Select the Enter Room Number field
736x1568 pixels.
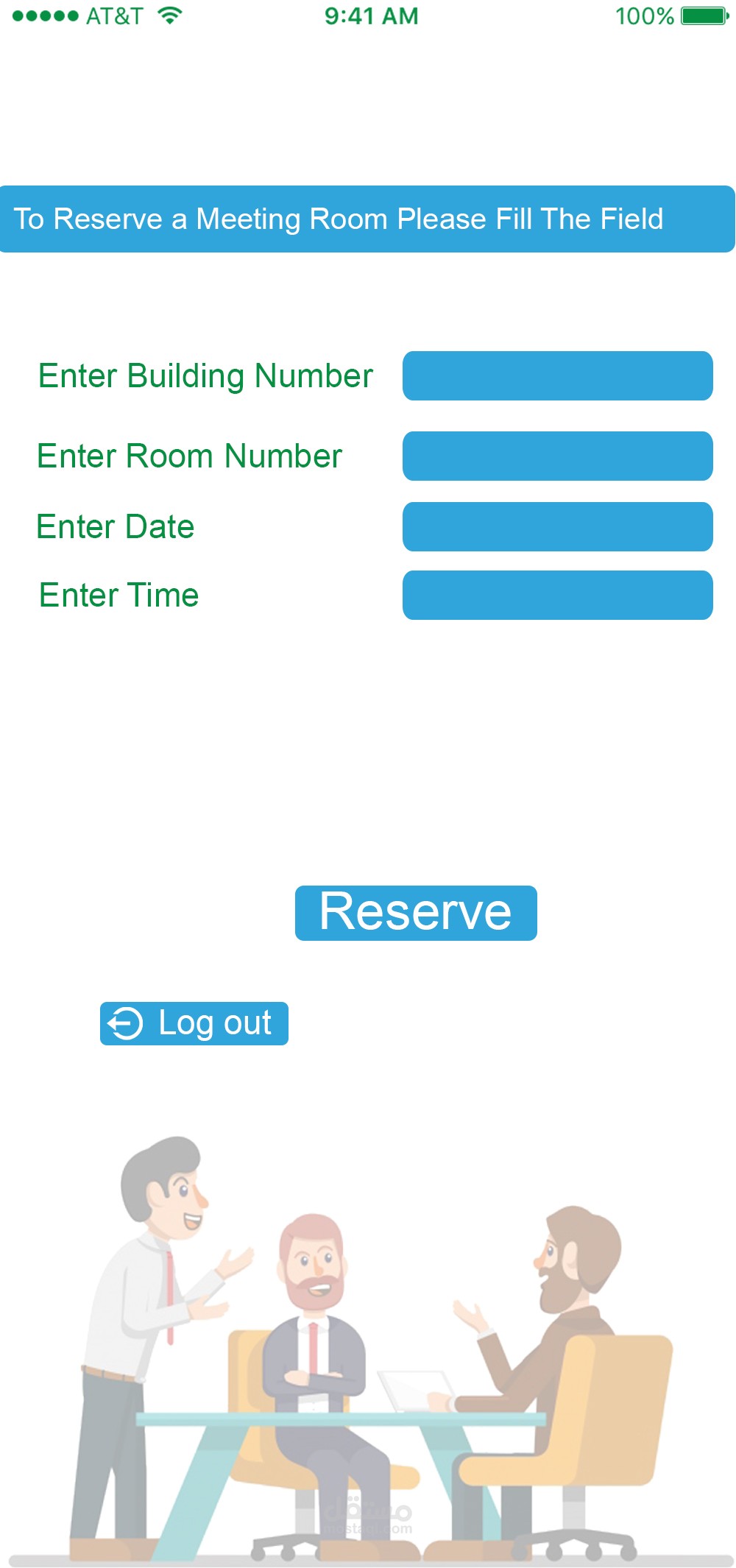[x=557, y=456]
